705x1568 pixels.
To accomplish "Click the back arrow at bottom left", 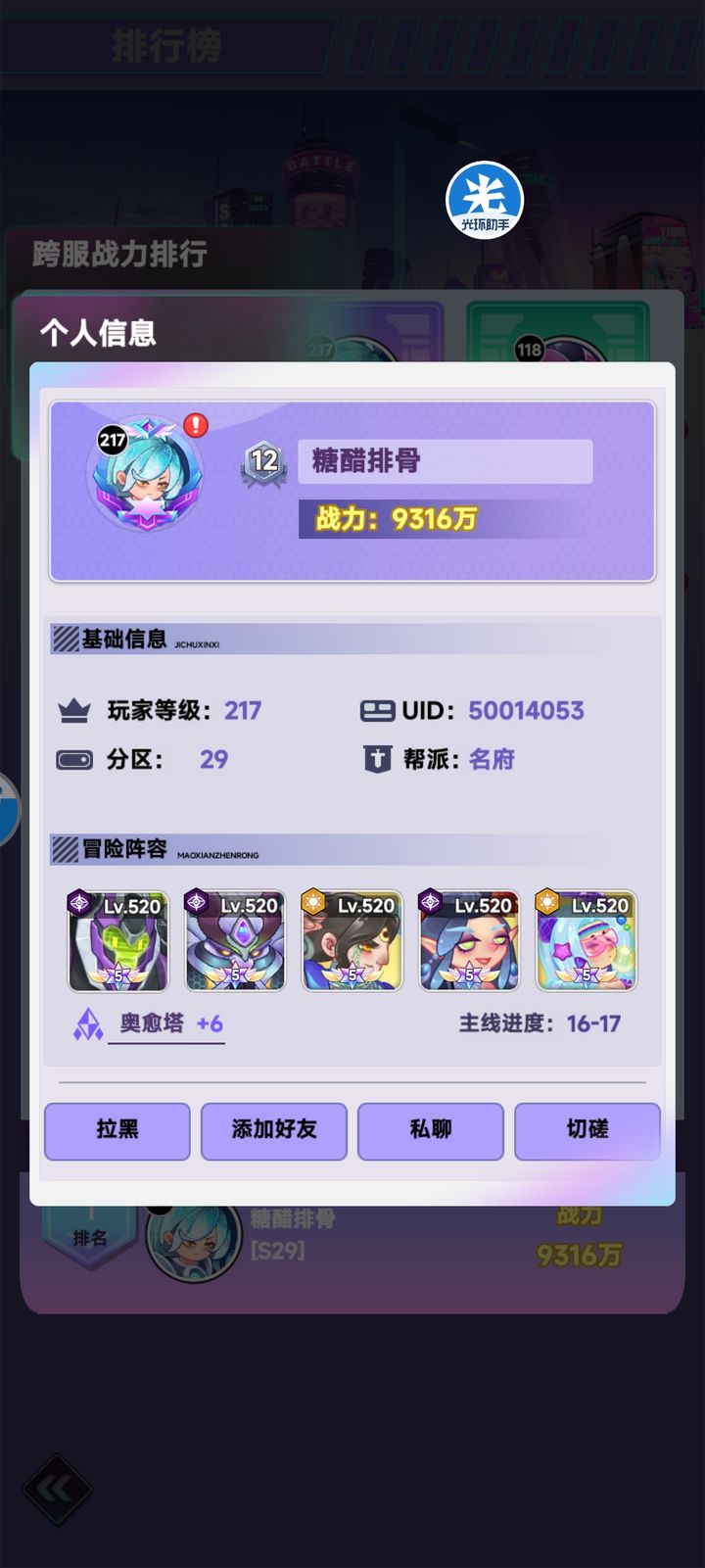I will point(56,1488).
